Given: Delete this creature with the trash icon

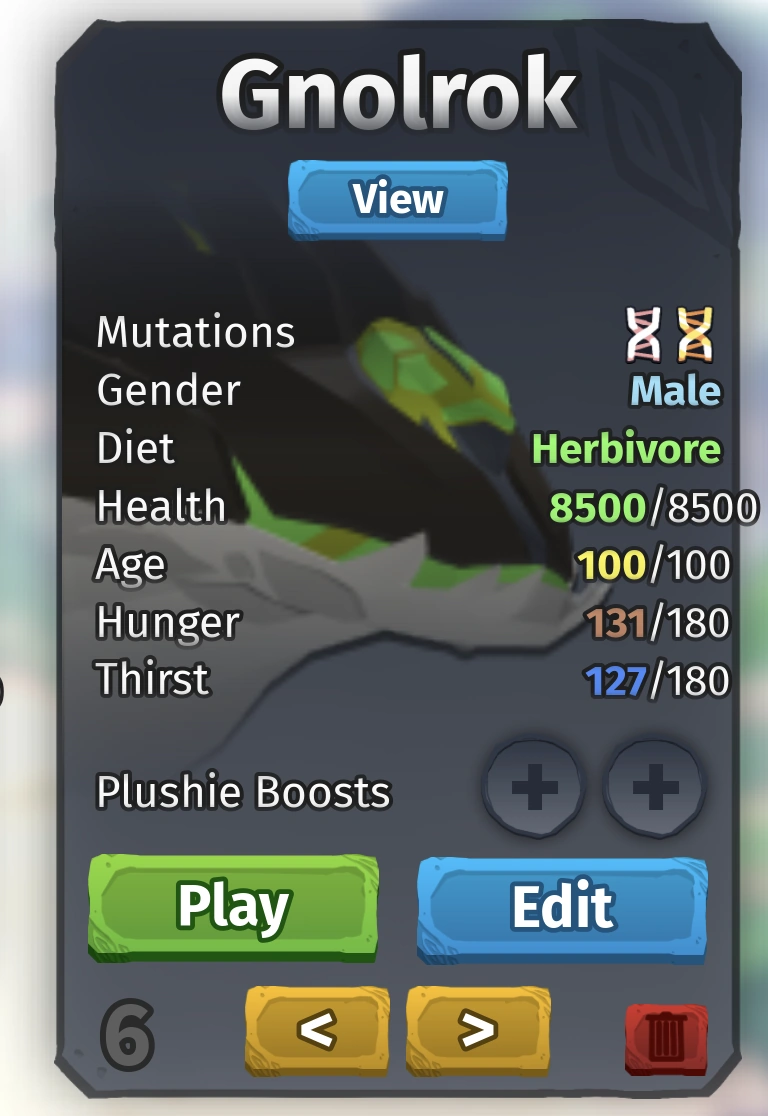Looking at the screenshot, I should [665, 1036].
